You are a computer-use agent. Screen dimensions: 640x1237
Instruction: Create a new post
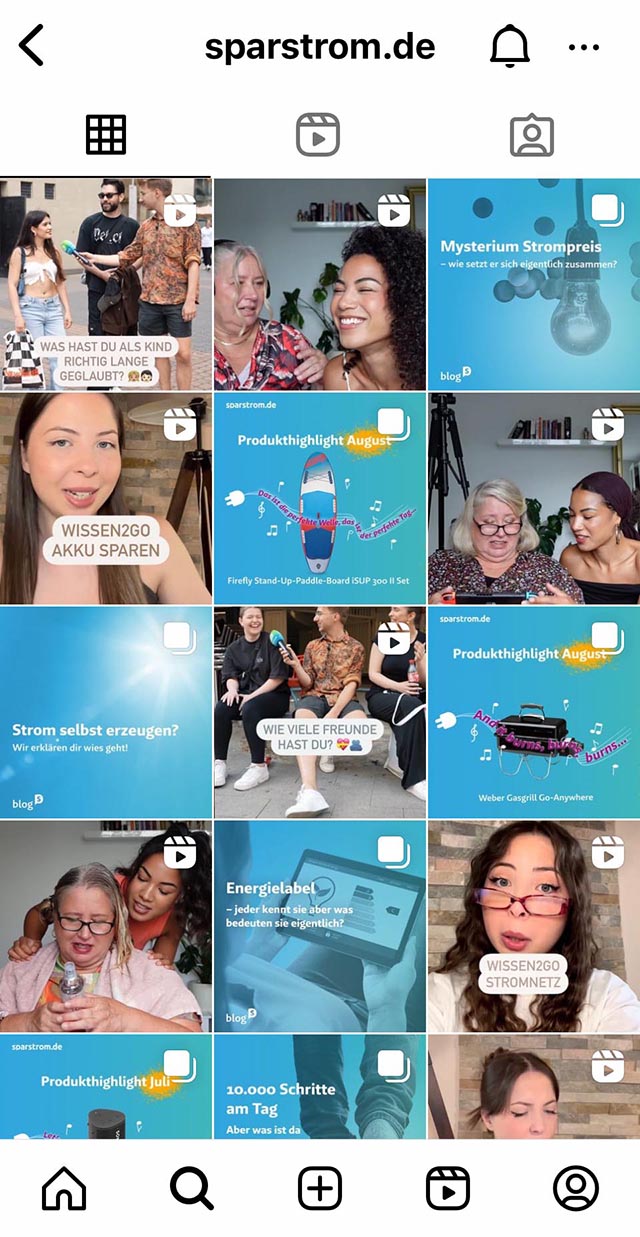pos(320,1189)
